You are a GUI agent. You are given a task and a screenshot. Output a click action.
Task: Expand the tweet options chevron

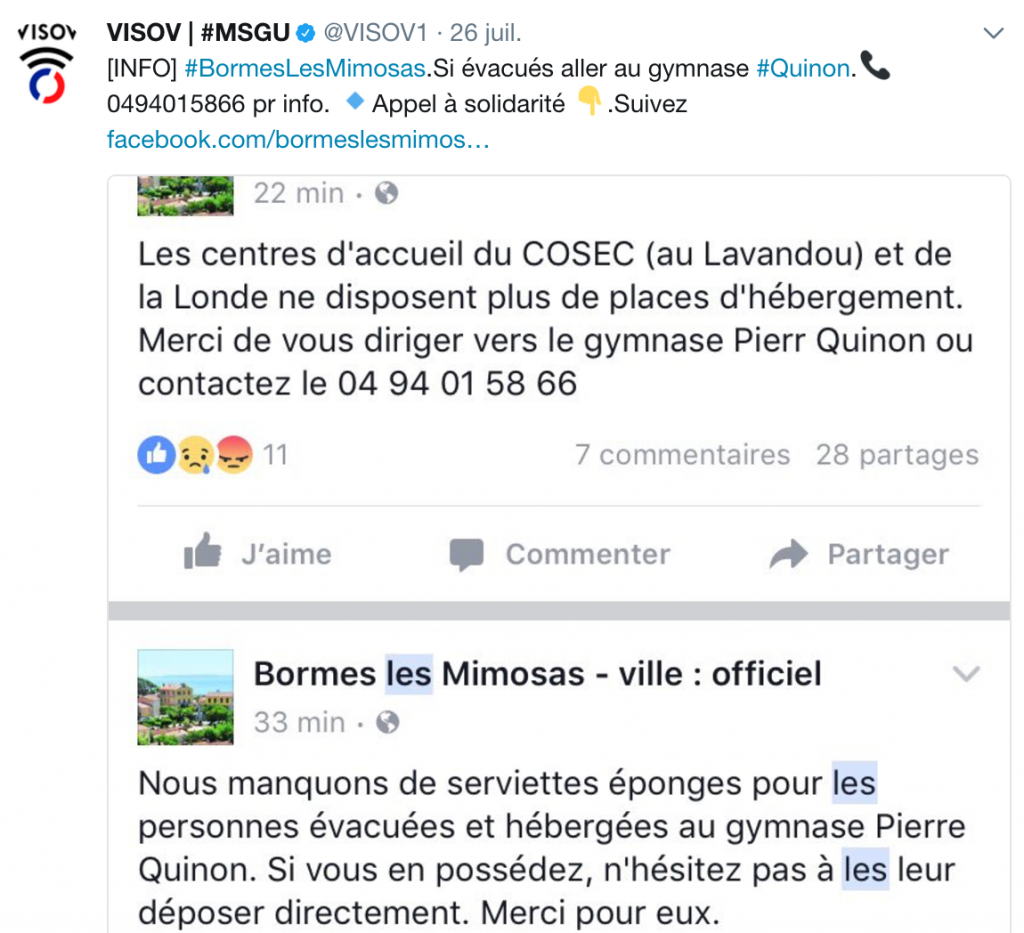993,34
